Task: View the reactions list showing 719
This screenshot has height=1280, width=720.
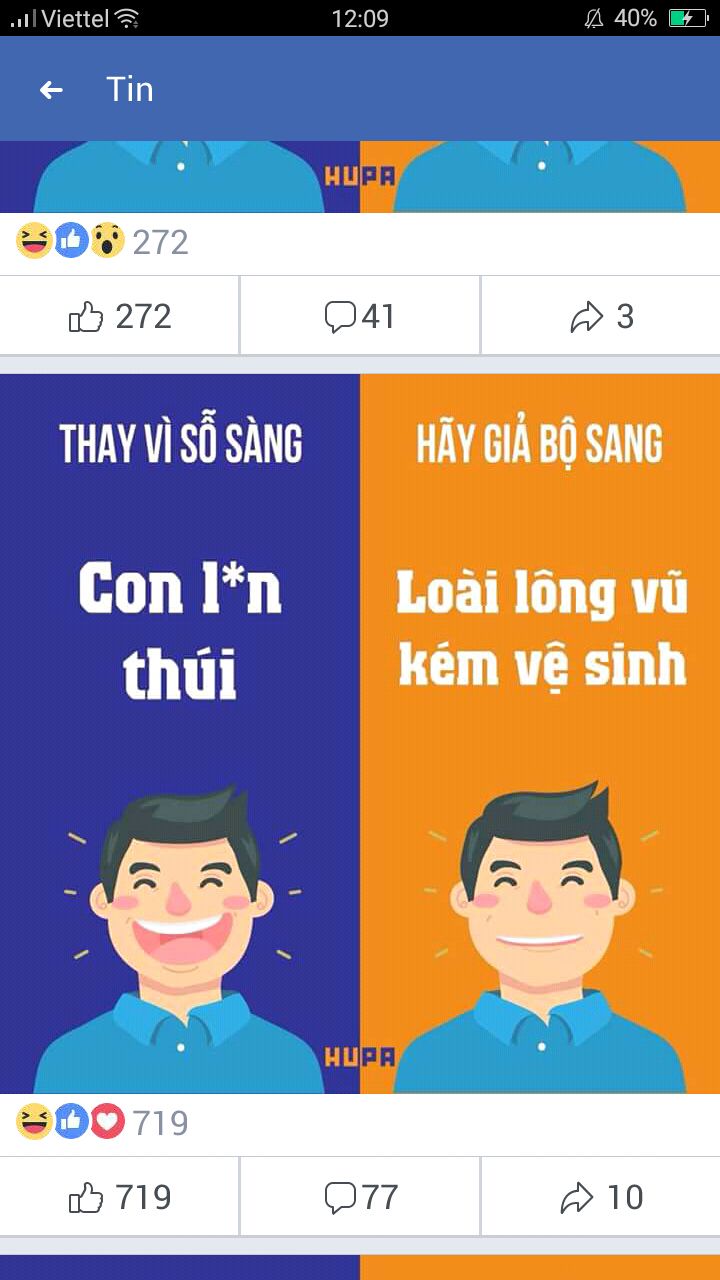Action: pyautogui.click(x=102, y=1123)
